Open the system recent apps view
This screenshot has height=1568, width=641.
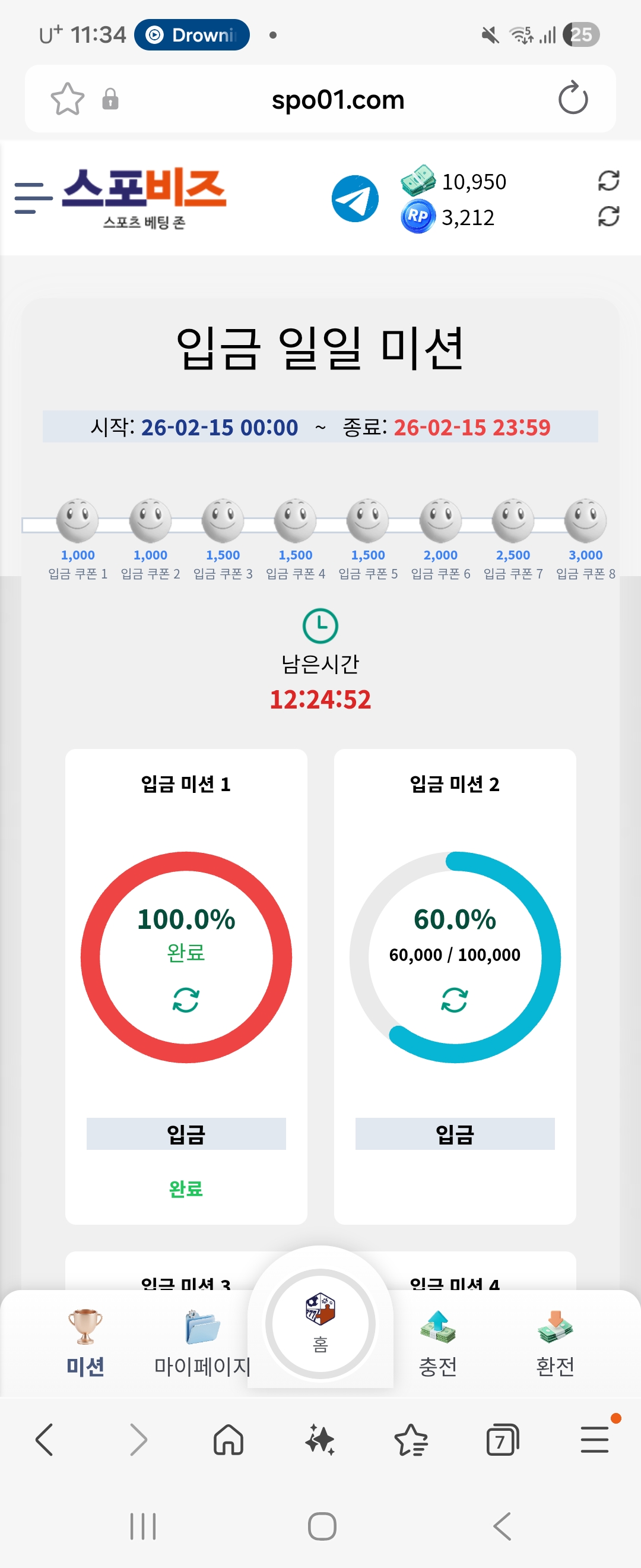[143, 1526]
